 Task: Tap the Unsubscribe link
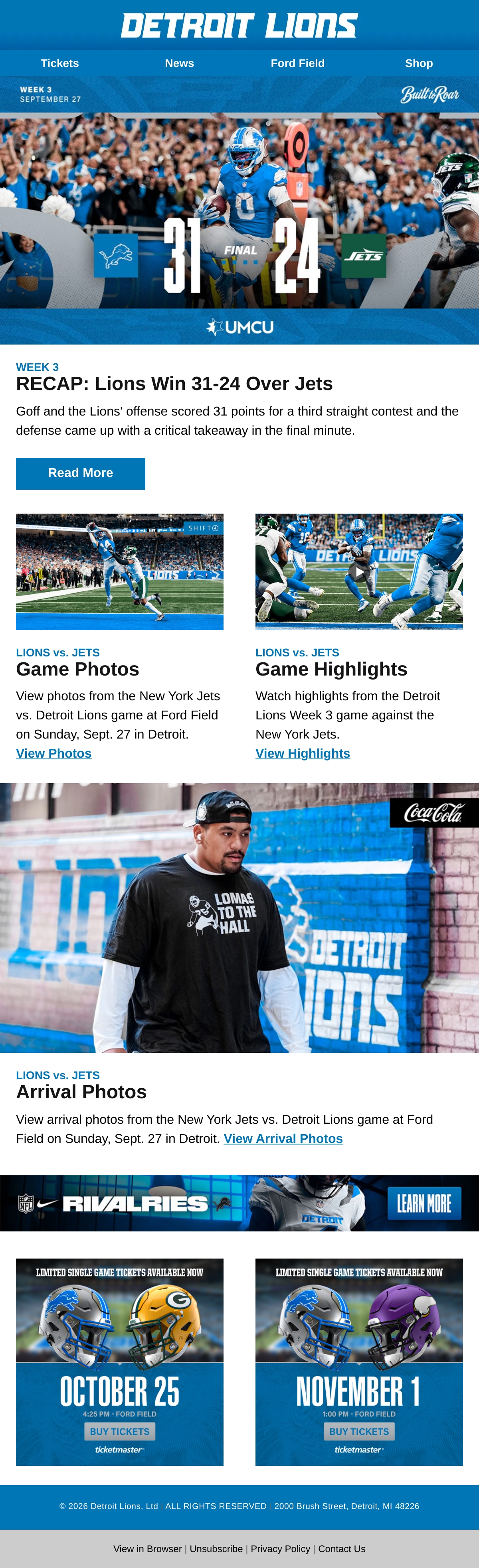click(216, 1549)
